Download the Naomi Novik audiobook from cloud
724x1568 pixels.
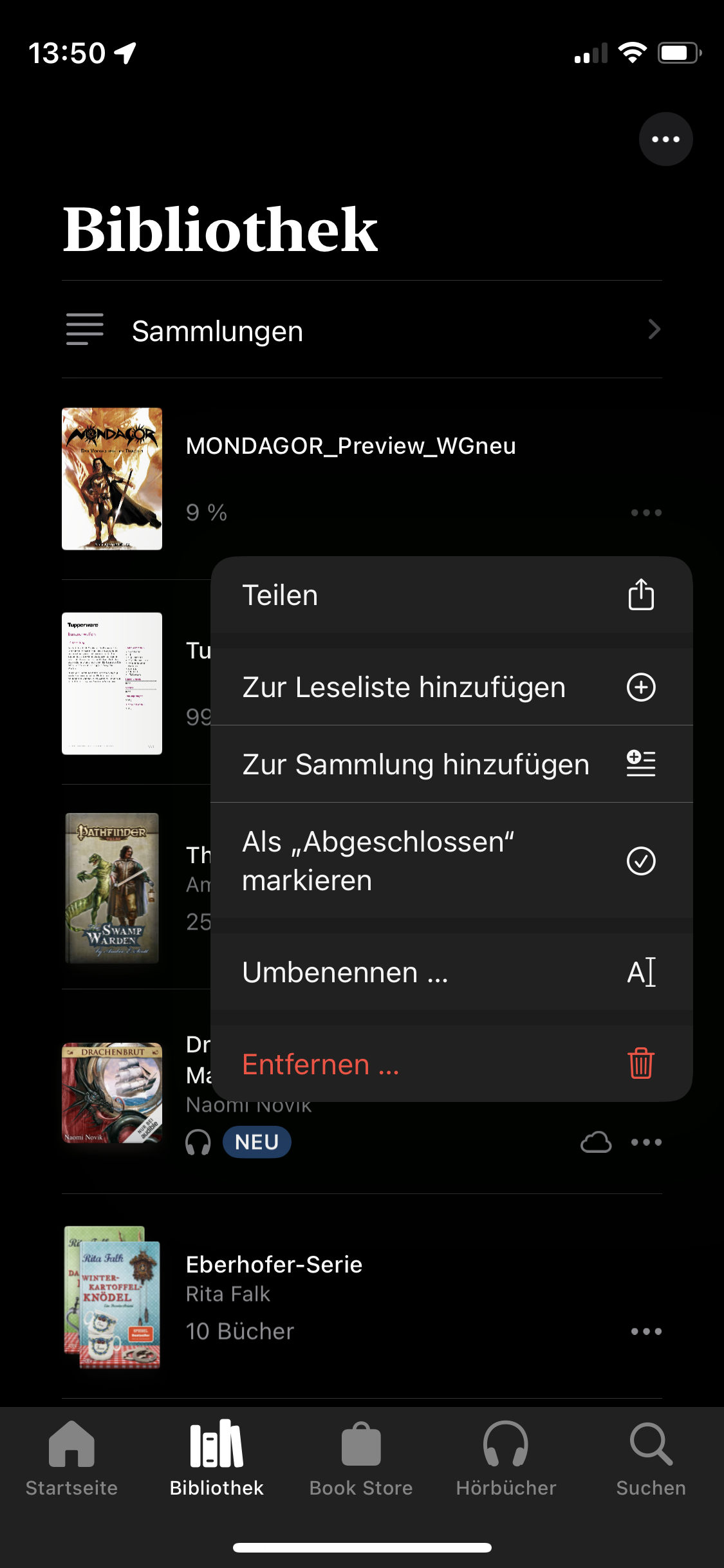pyautogui.click(x=596, y=1143)
